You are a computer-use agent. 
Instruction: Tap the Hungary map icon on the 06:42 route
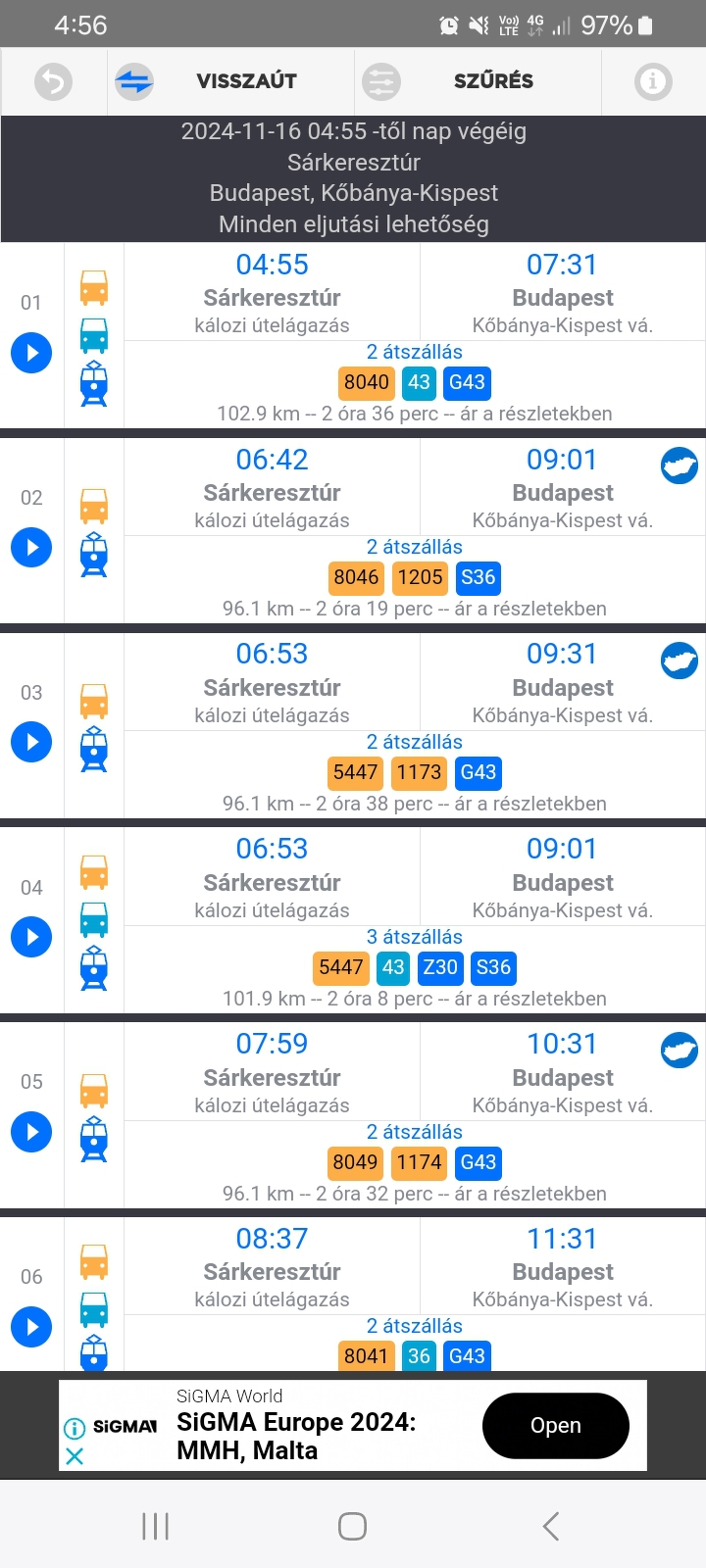coord(680,465)
